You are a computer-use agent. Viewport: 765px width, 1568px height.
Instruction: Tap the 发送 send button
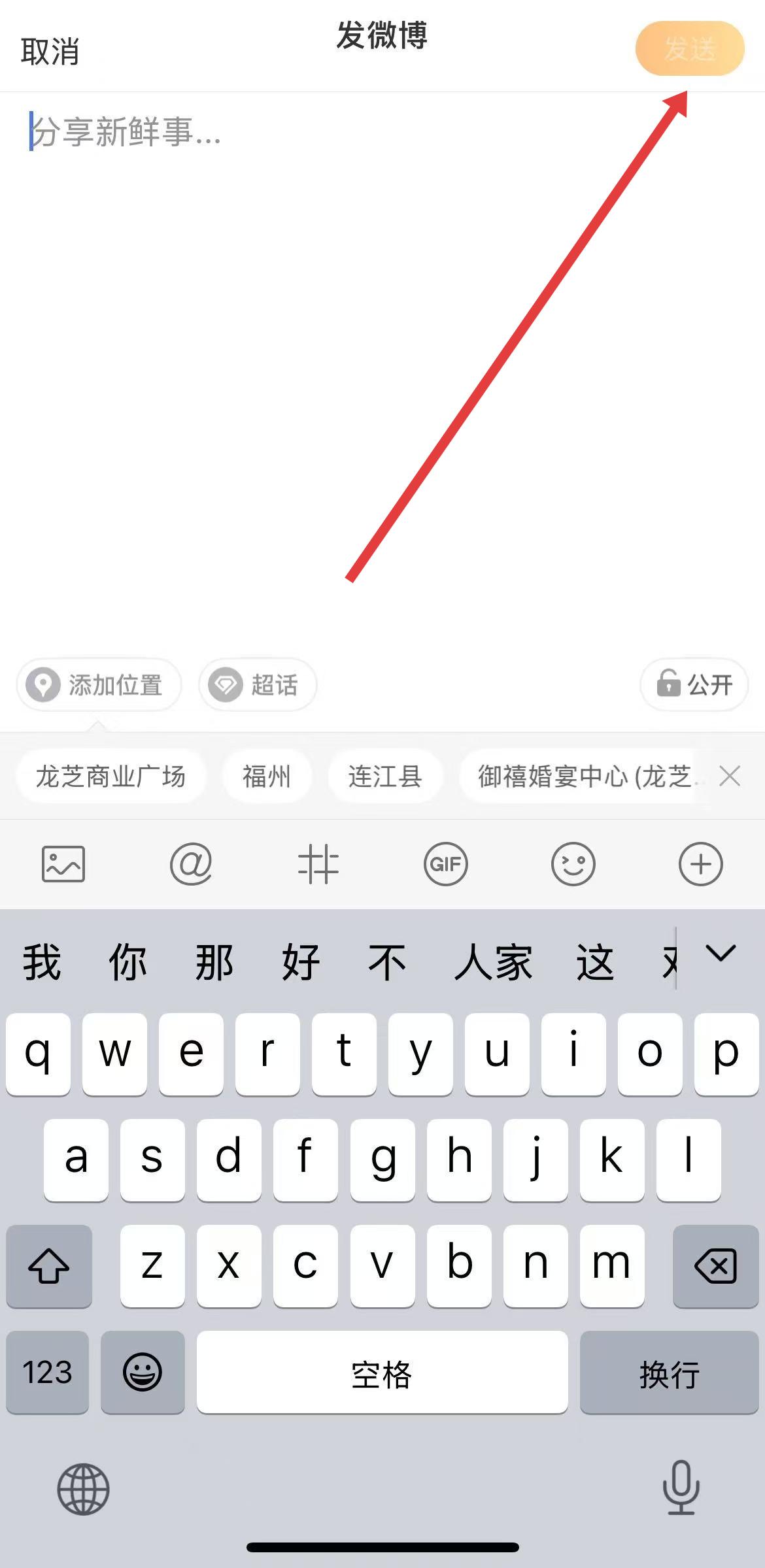click(x=690, y=49)
